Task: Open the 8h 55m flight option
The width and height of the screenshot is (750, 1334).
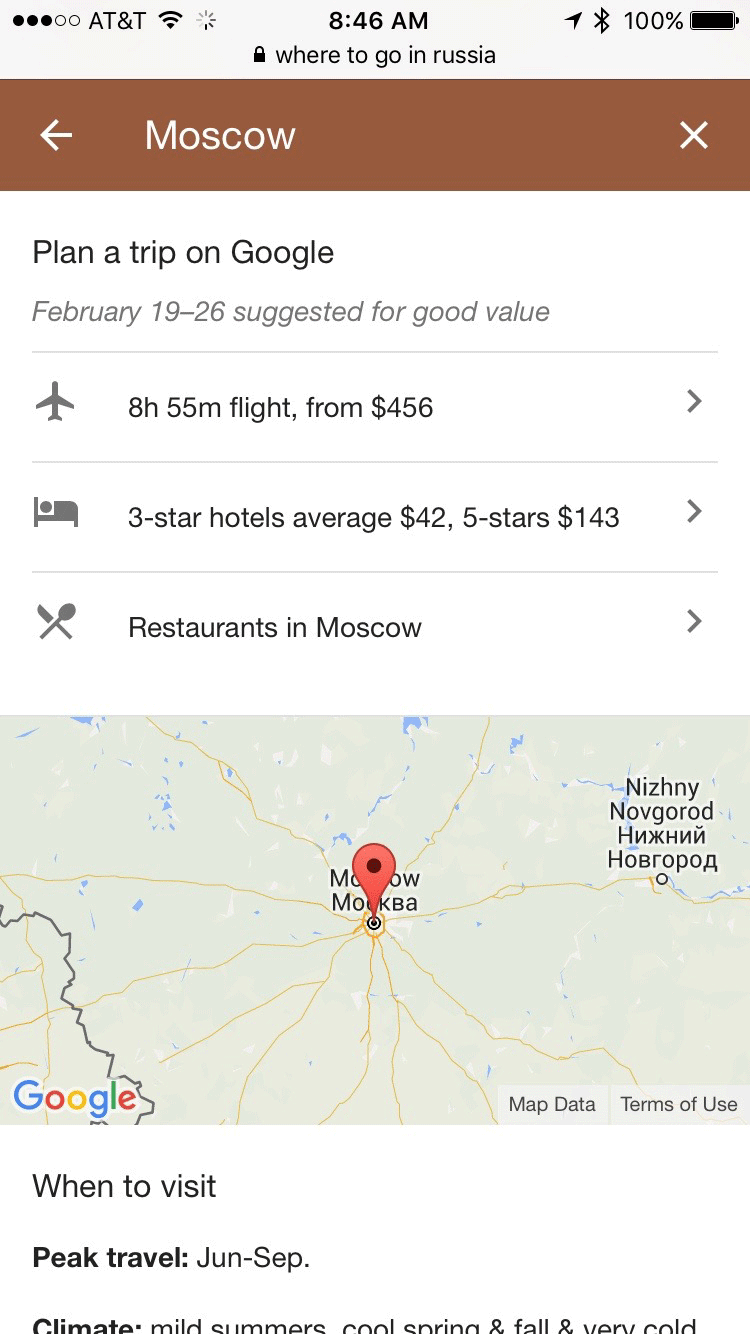Action: 374,407
